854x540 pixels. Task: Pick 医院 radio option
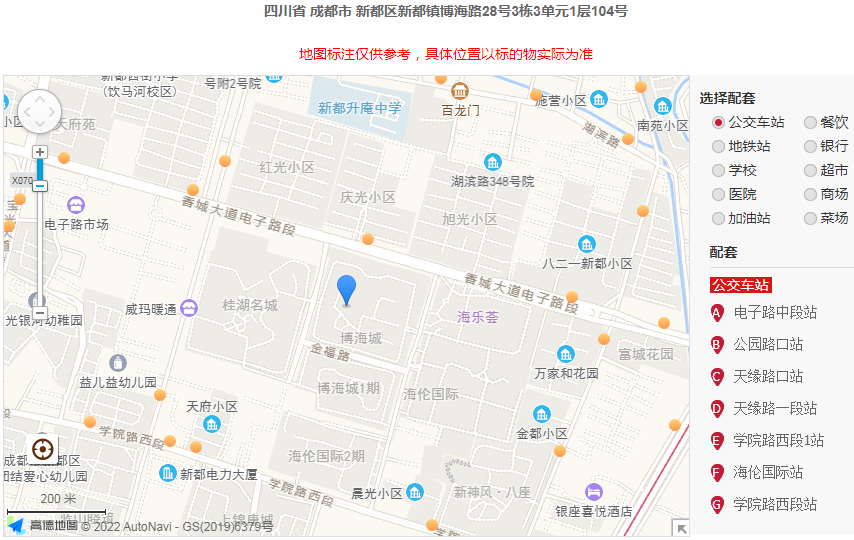(718, 194)
